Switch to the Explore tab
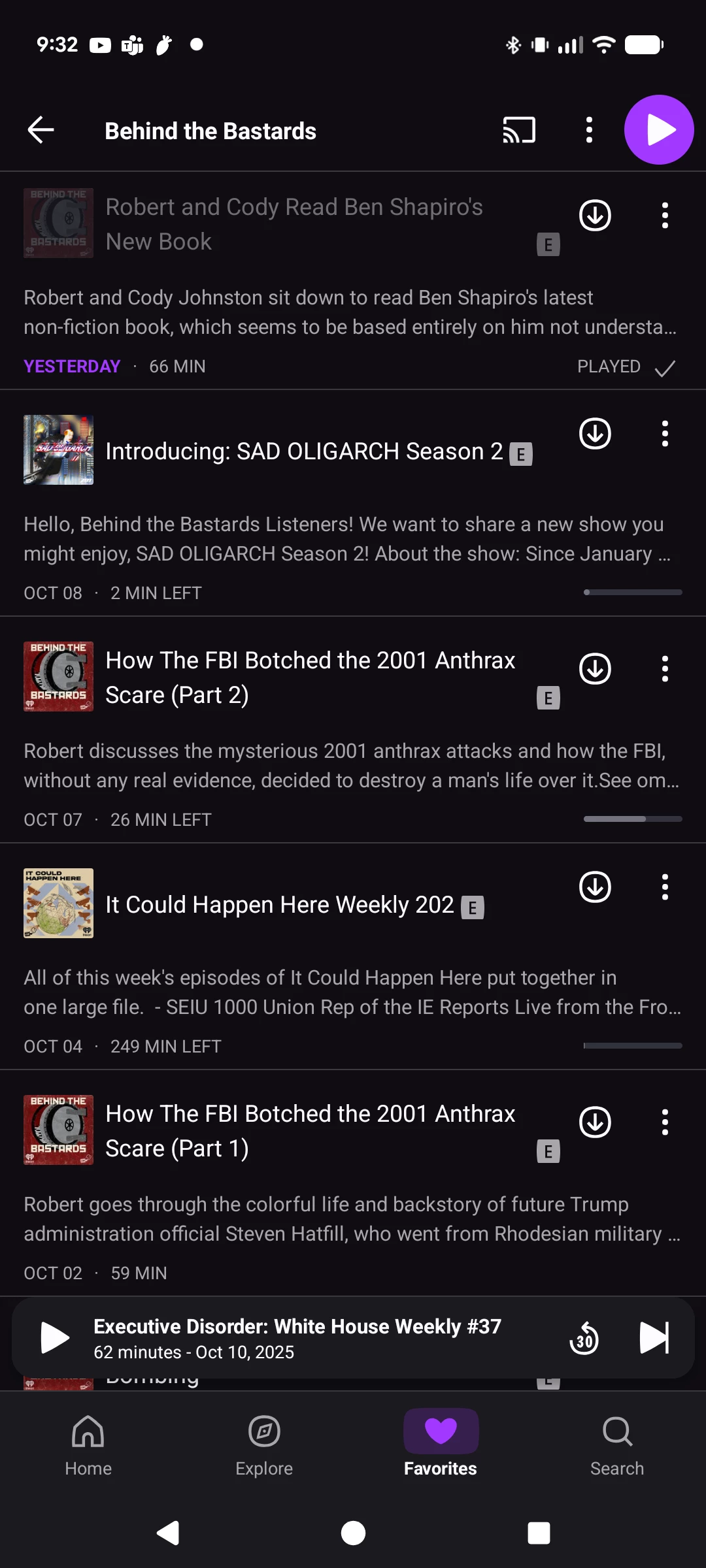This screenshot has width=706, height=1568. [264, 1443]
